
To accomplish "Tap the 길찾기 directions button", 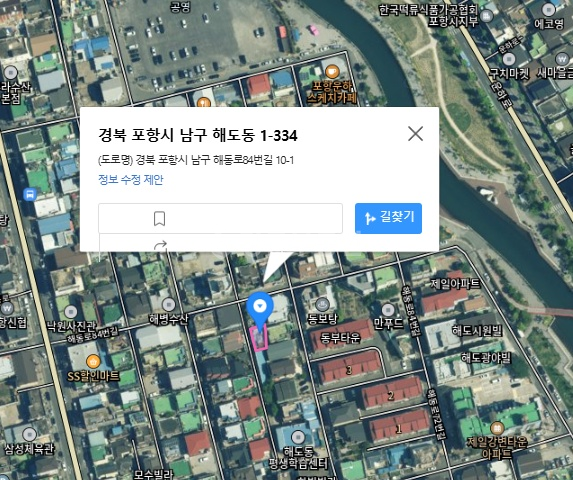I will 388,218.
